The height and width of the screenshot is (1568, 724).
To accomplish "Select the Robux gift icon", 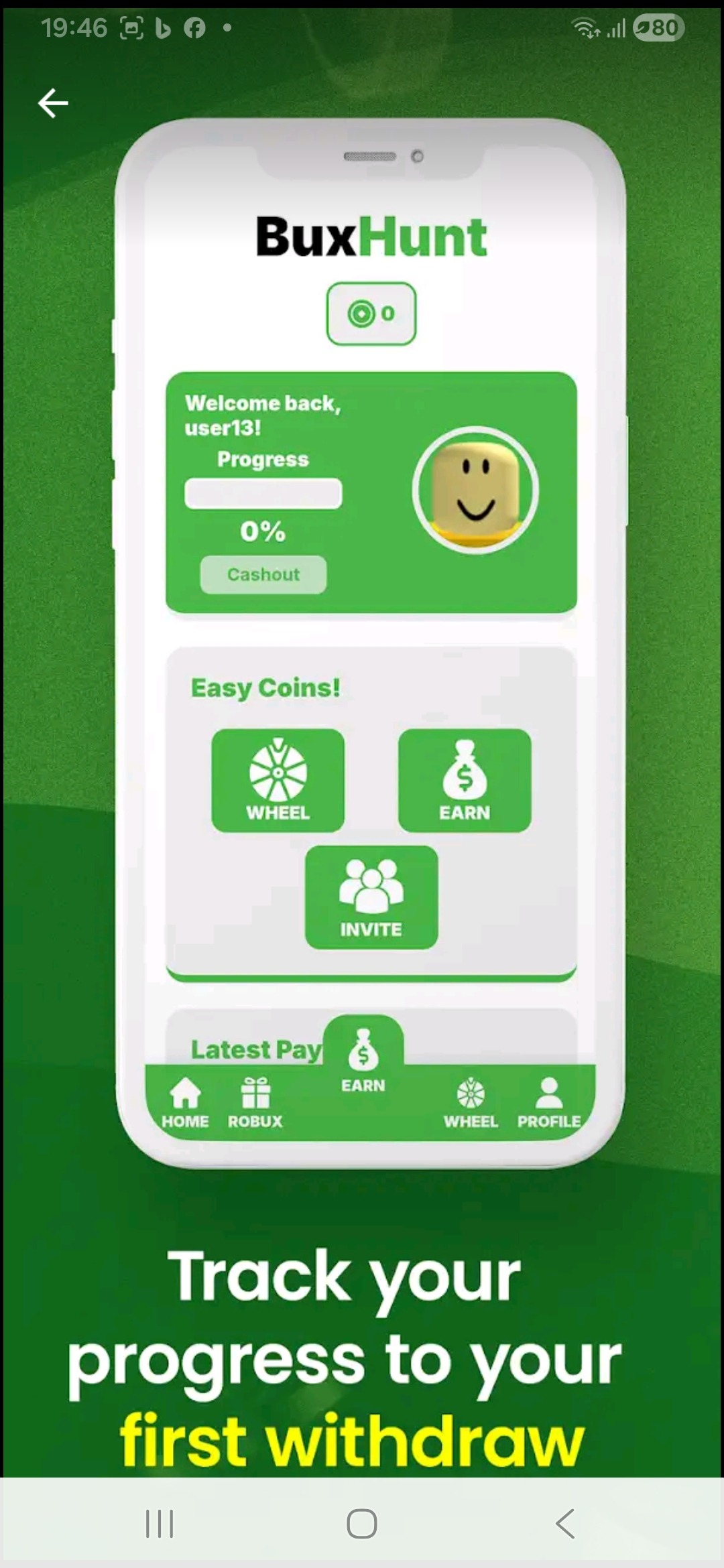I will click(255, 1092).
